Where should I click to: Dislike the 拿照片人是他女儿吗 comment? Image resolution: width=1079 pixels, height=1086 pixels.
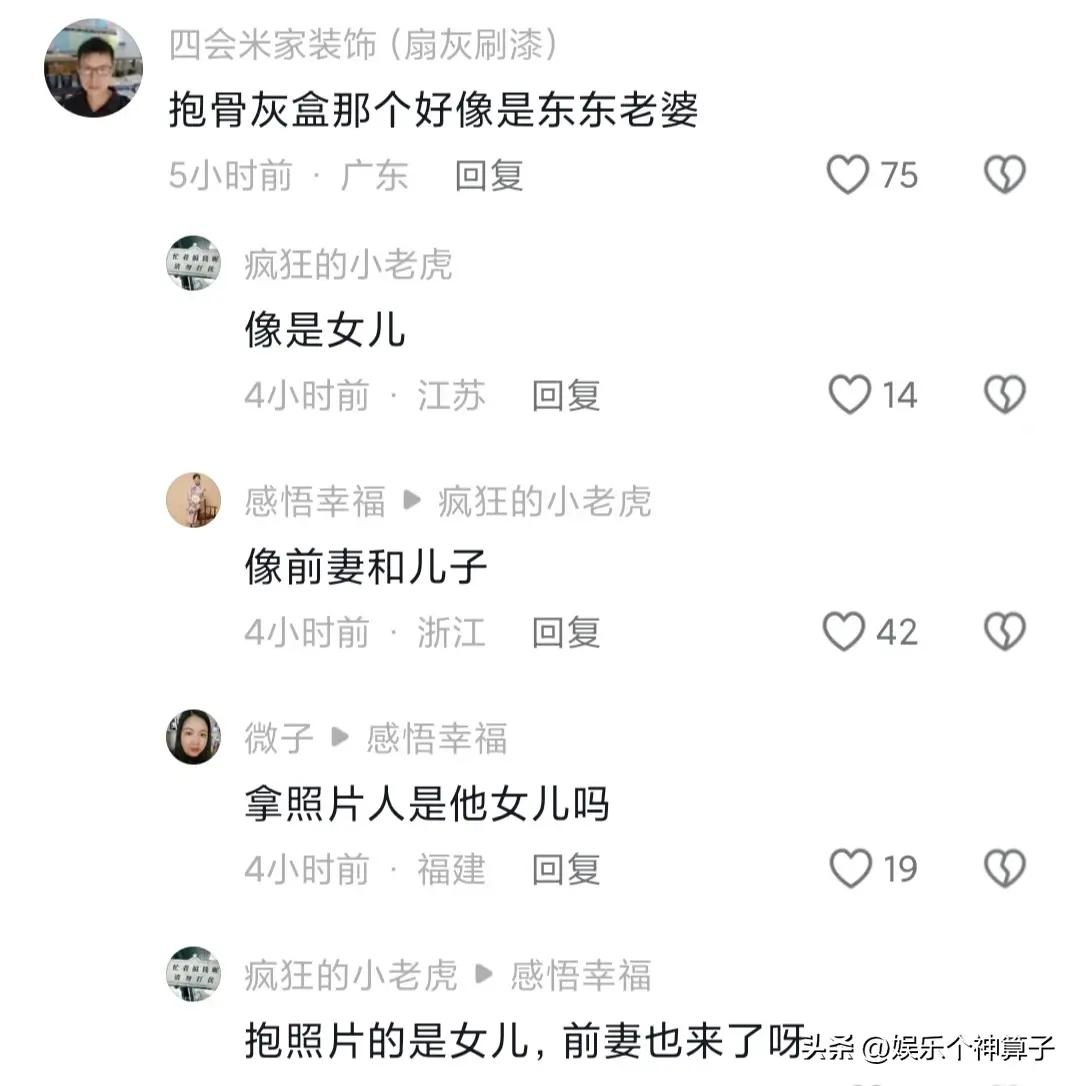[x=1004, y=868]
